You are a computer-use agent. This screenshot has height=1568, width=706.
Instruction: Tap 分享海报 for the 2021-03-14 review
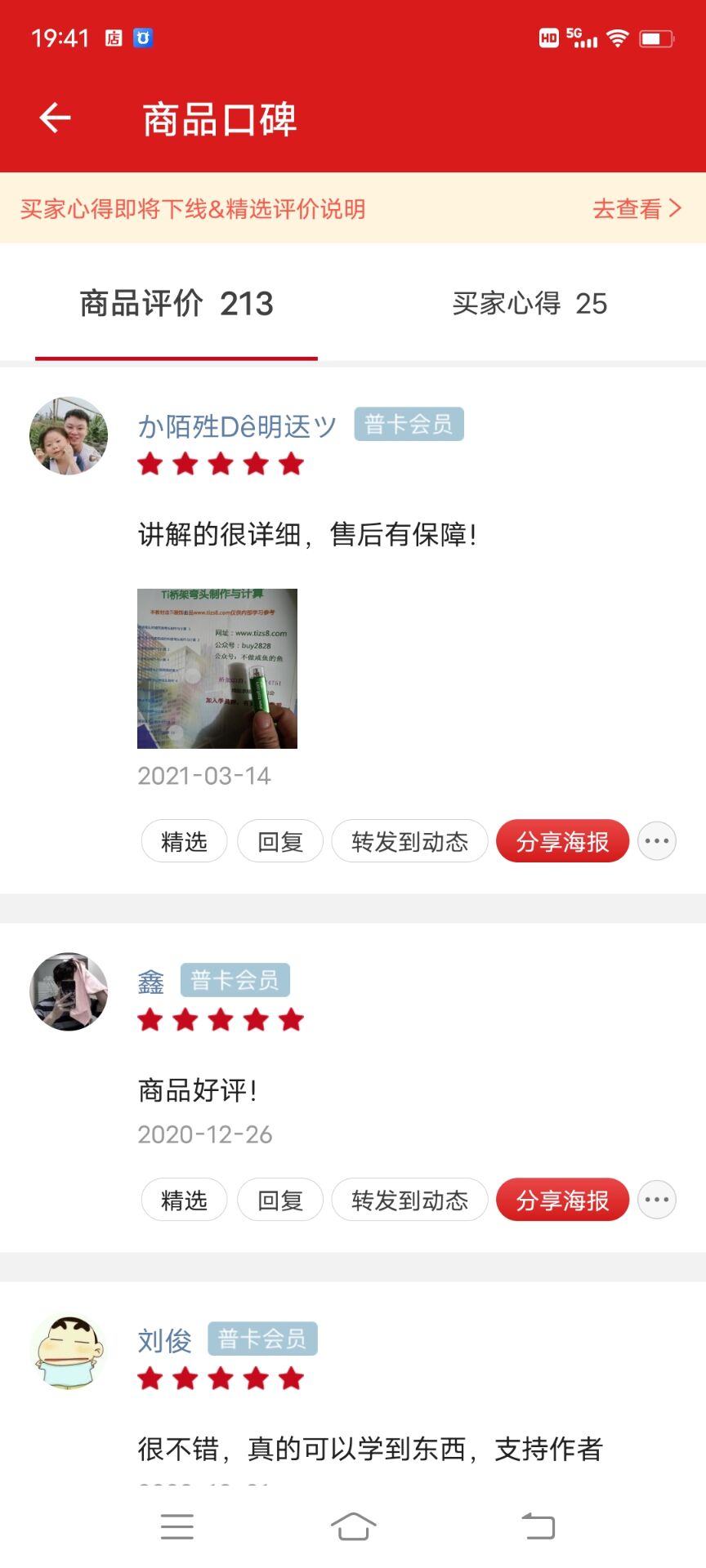tap(562, 841)
